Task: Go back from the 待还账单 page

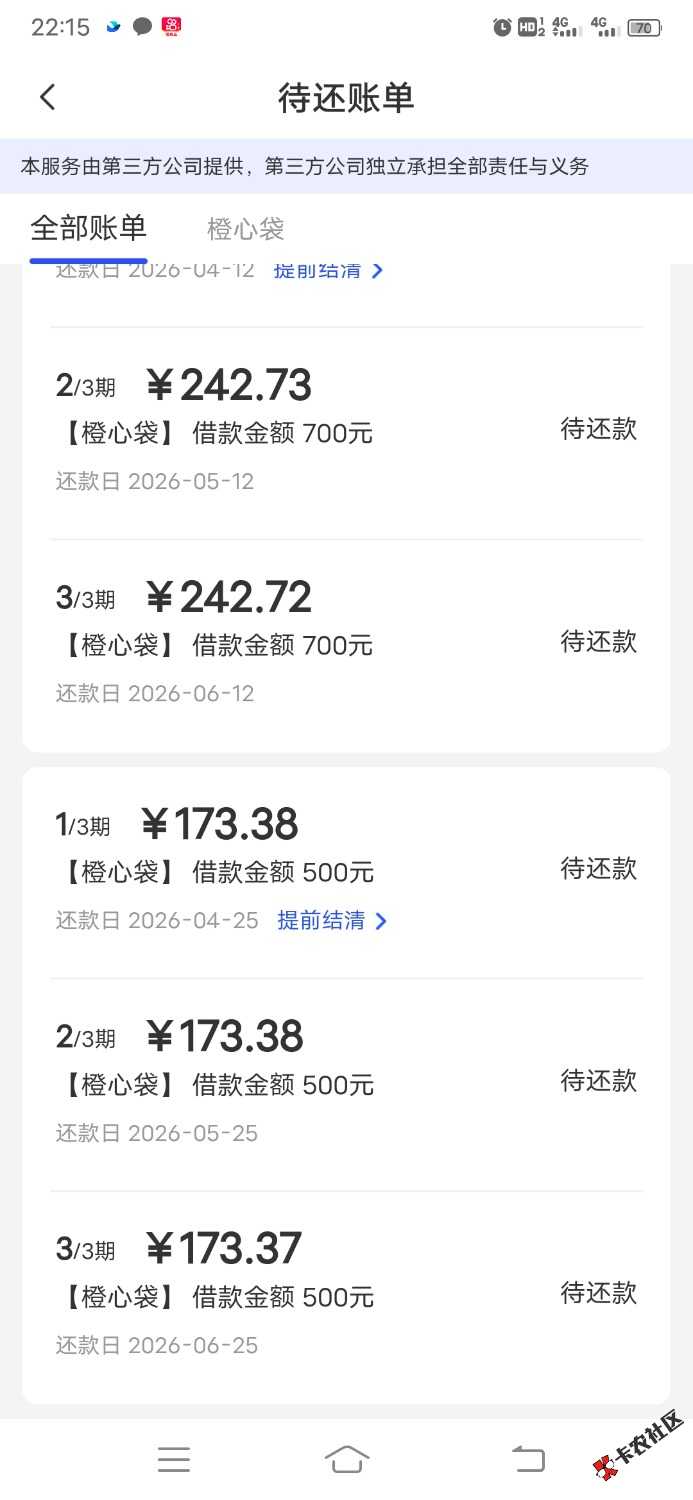Action: [x=47, y=97]
